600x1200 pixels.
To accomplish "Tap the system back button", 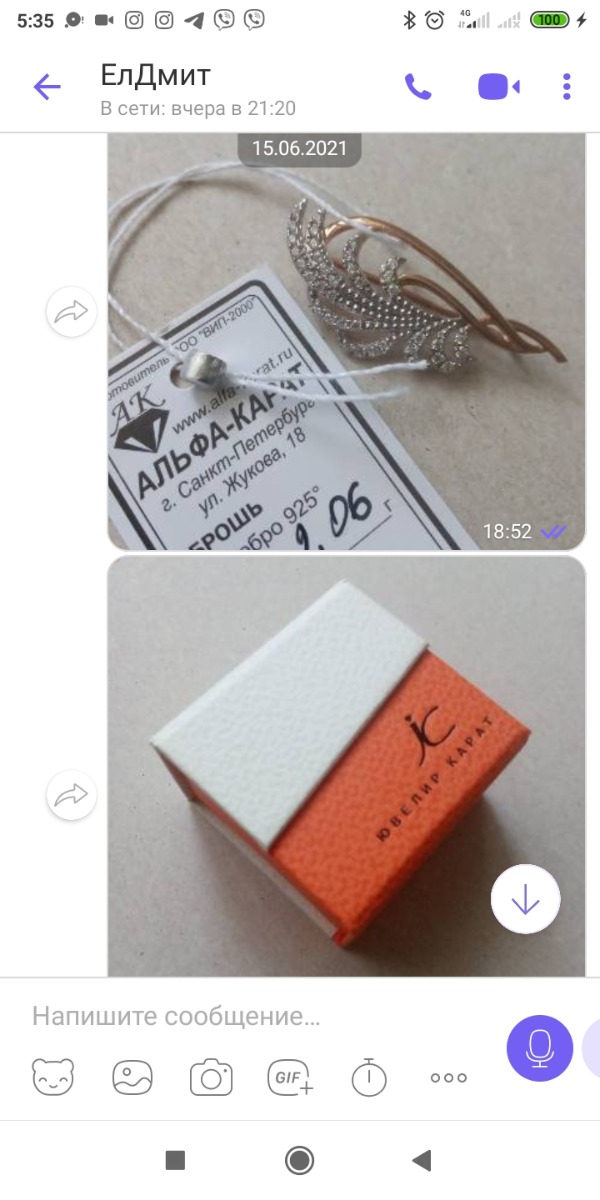I will (421, 1160).
